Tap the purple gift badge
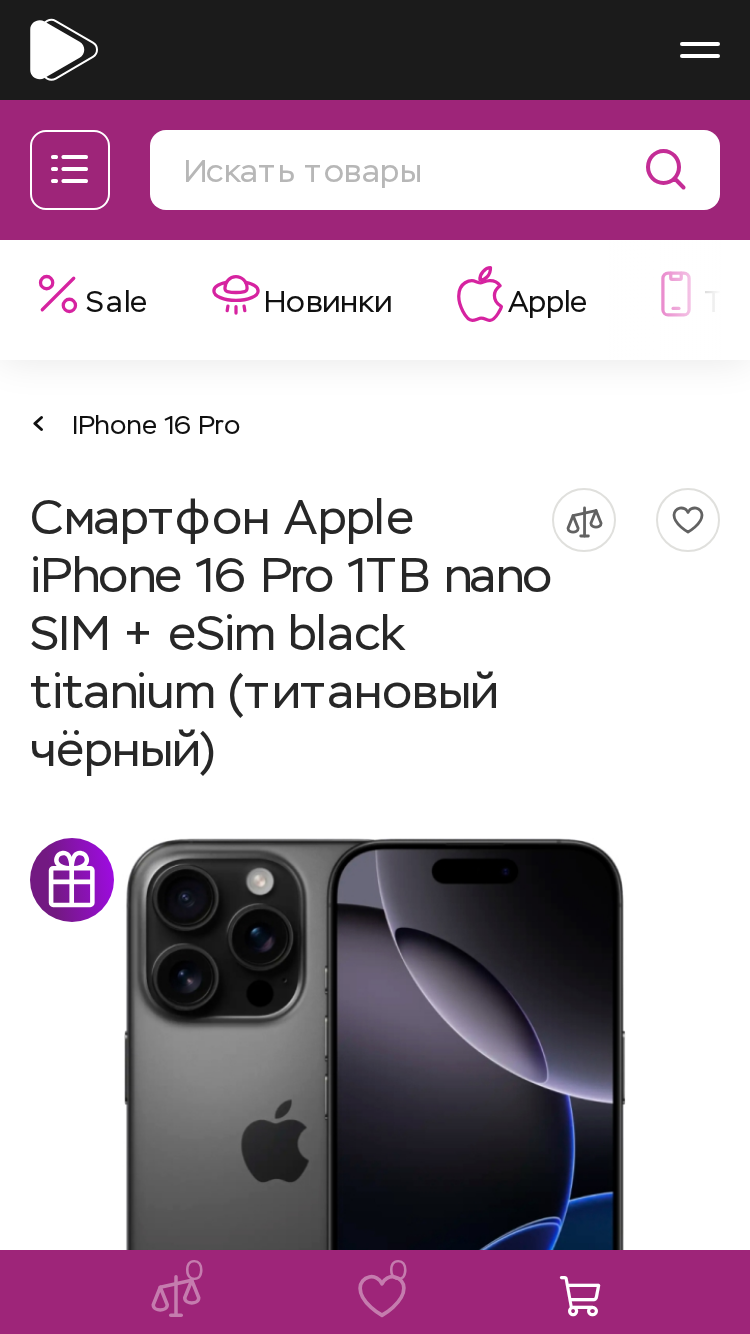The width and height of the screenshot is (750, 1334). [72, 880]
